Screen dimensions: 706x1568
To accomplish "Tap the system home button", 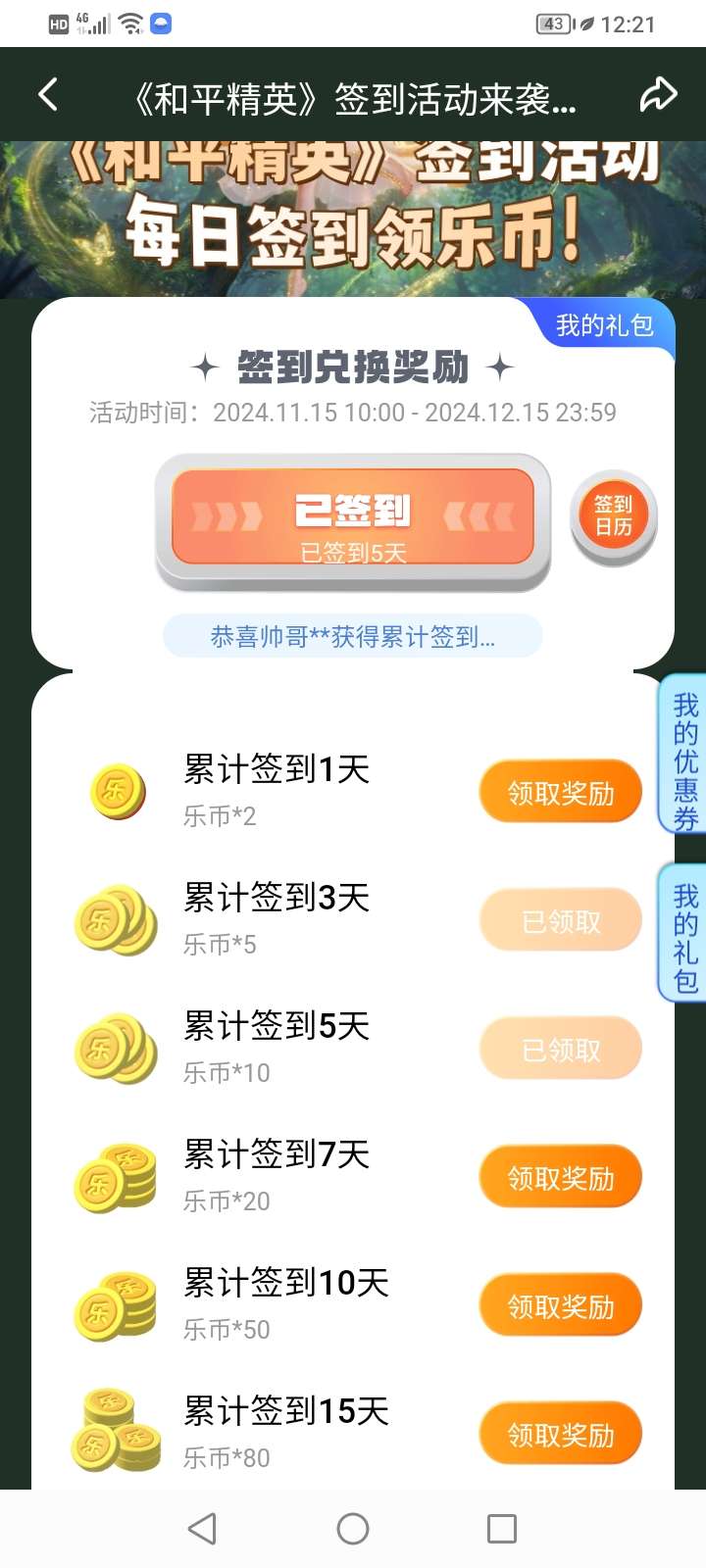I will click(353, 1528).
